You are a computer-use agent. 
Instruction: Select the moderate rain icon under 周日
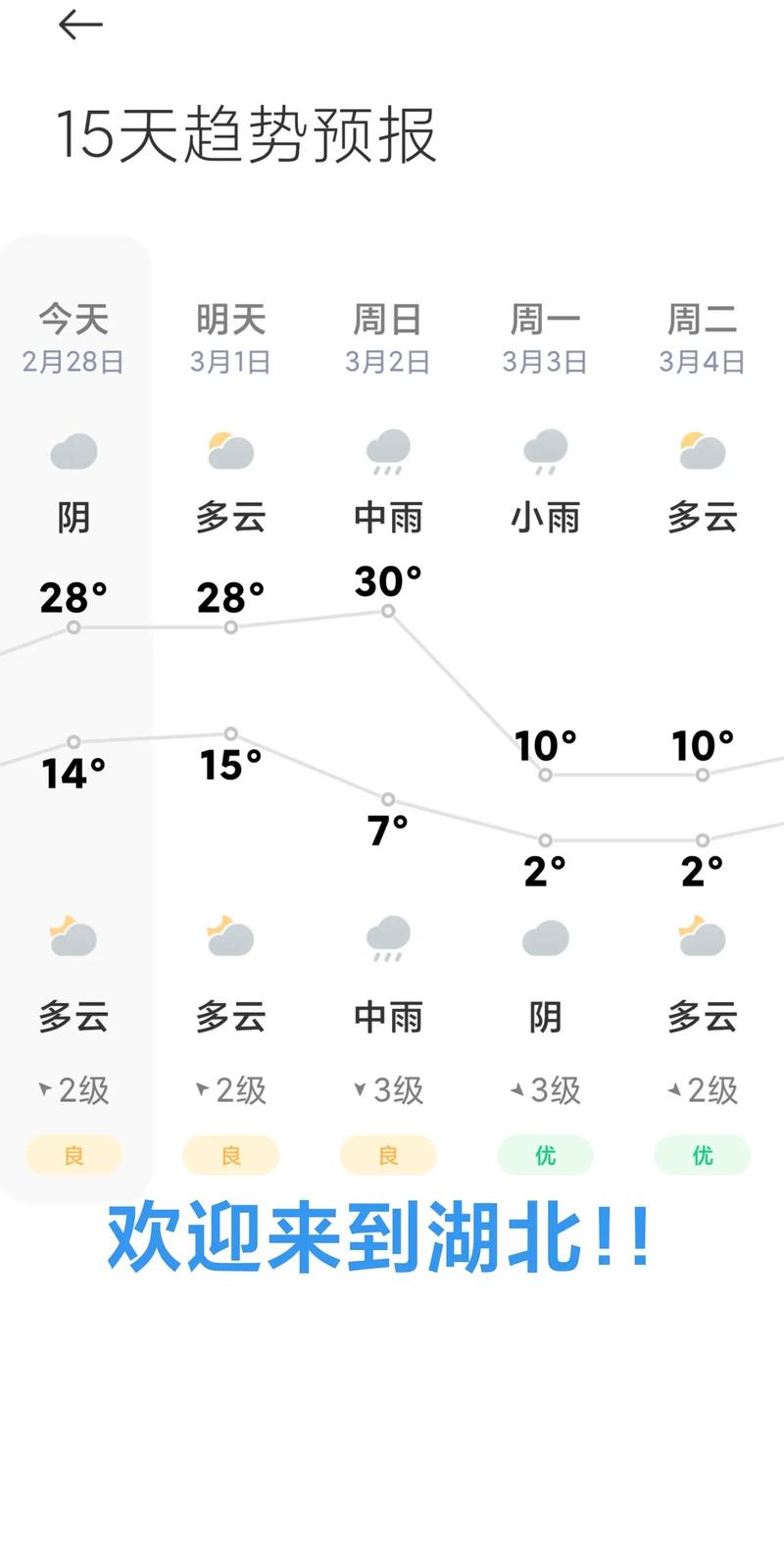pos(388,449)
